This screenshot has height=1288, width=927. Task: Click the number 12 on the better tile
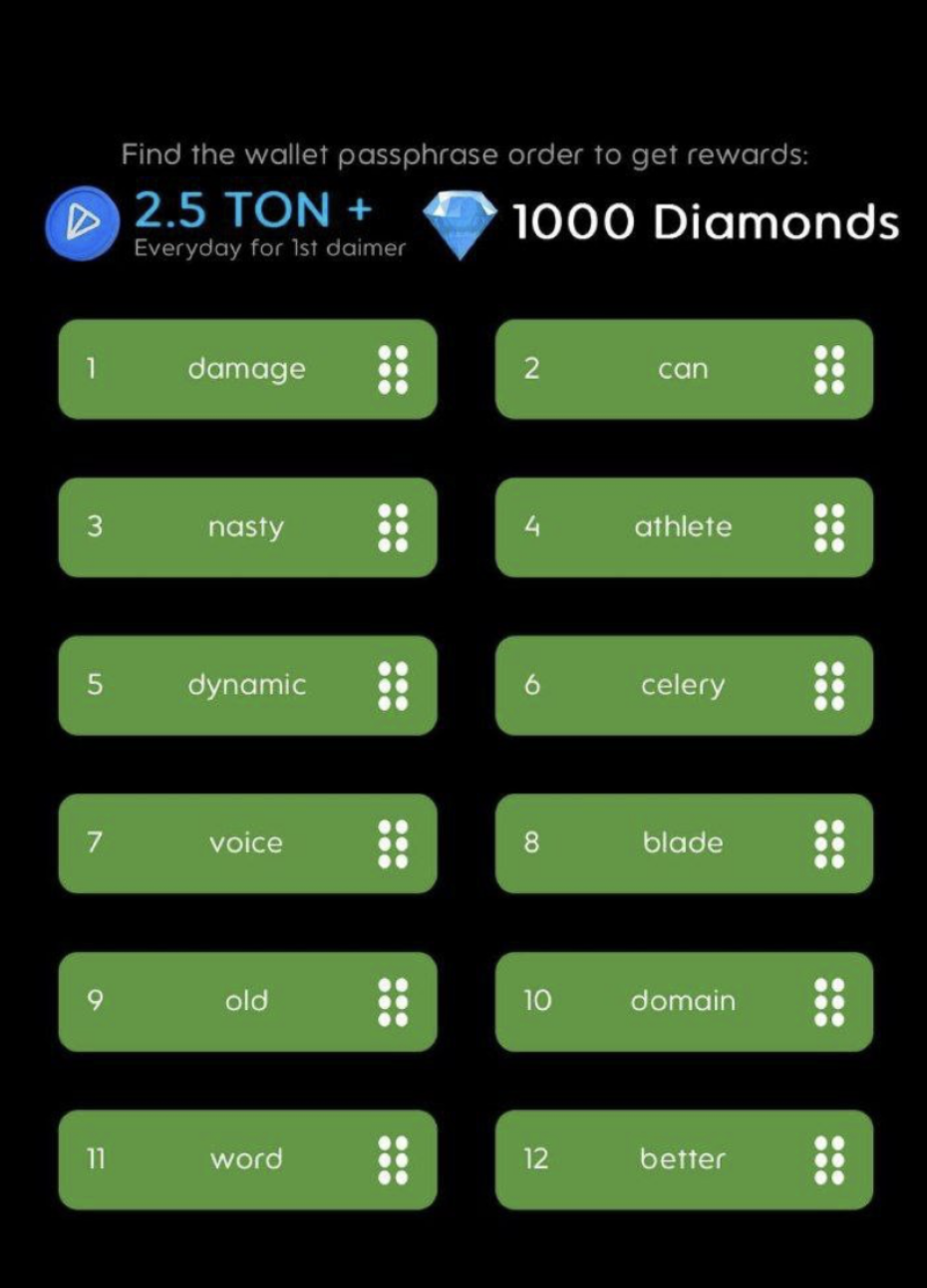pos(535,1158)
